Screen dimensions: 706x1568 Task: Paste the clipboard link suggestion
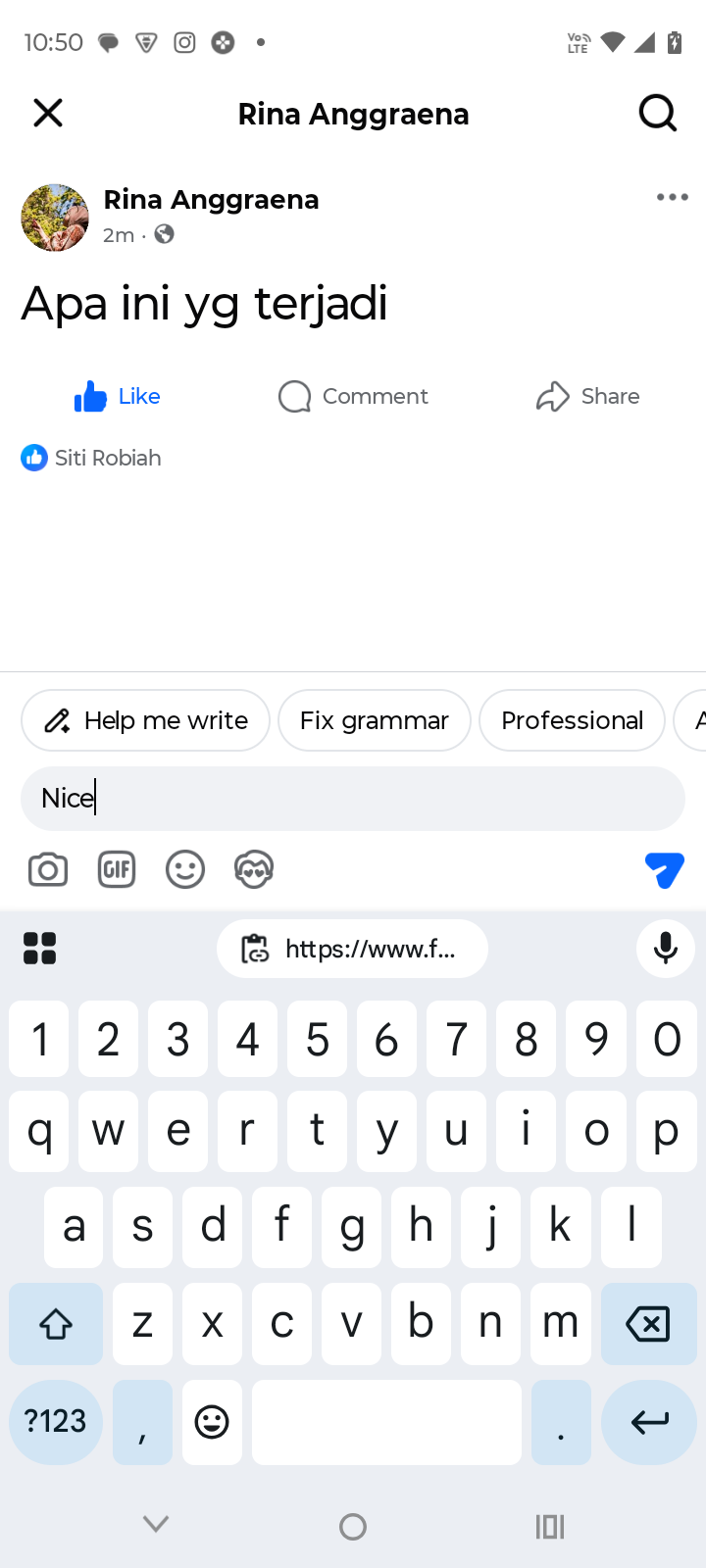click(x=352, y=949)
